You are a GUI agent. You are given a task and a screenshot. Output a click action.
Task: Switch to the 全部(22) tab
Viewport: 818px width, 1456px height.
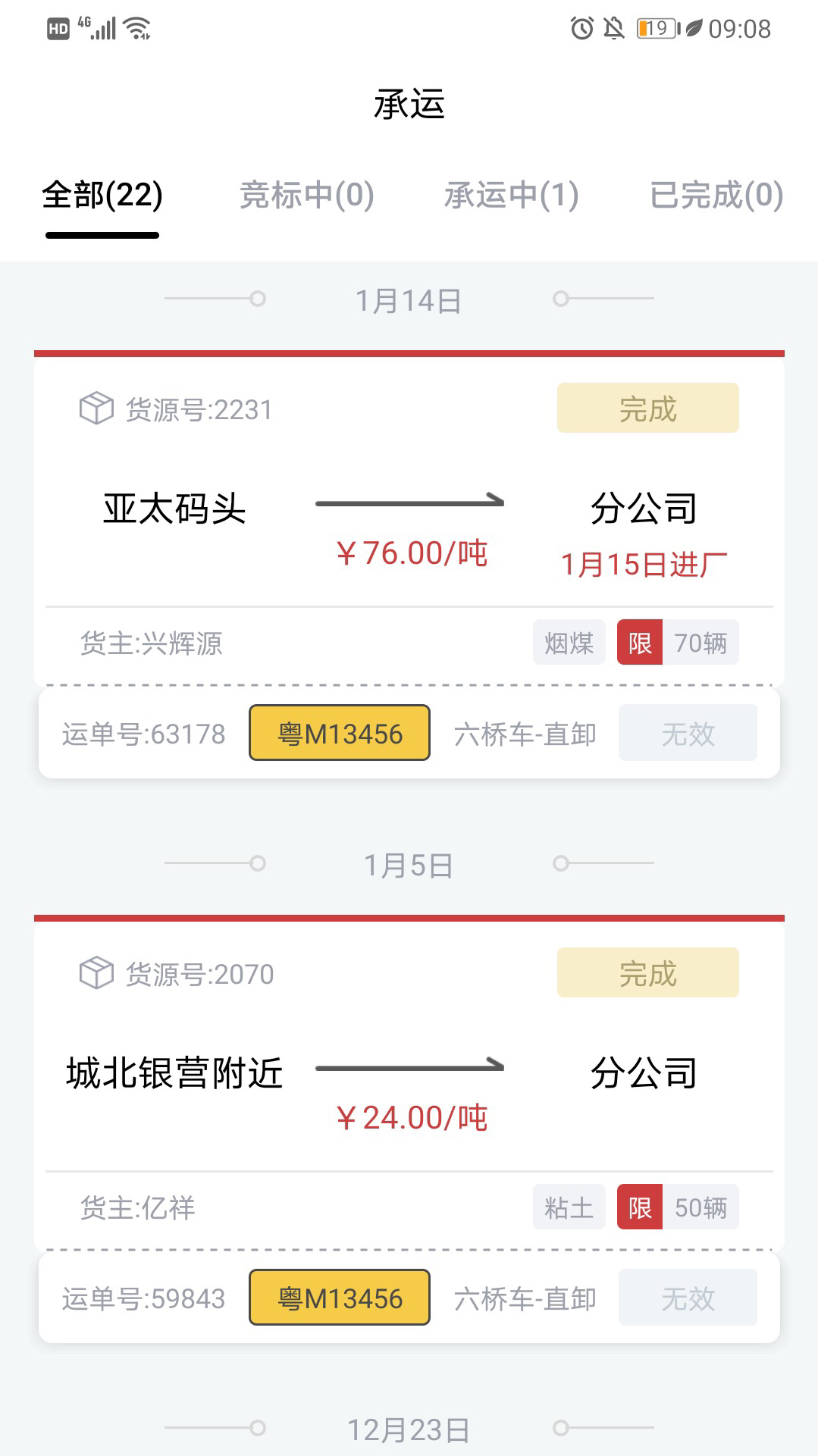102,196
